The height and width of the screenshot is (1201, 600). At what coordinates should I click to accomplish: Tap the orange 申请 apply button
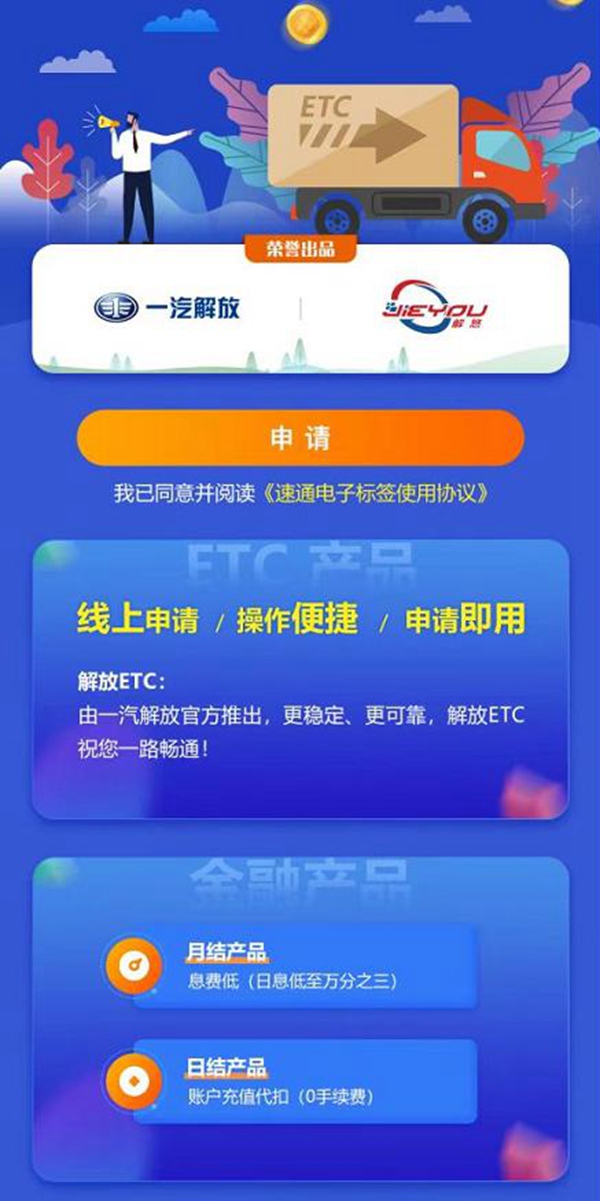pos(300,439)
